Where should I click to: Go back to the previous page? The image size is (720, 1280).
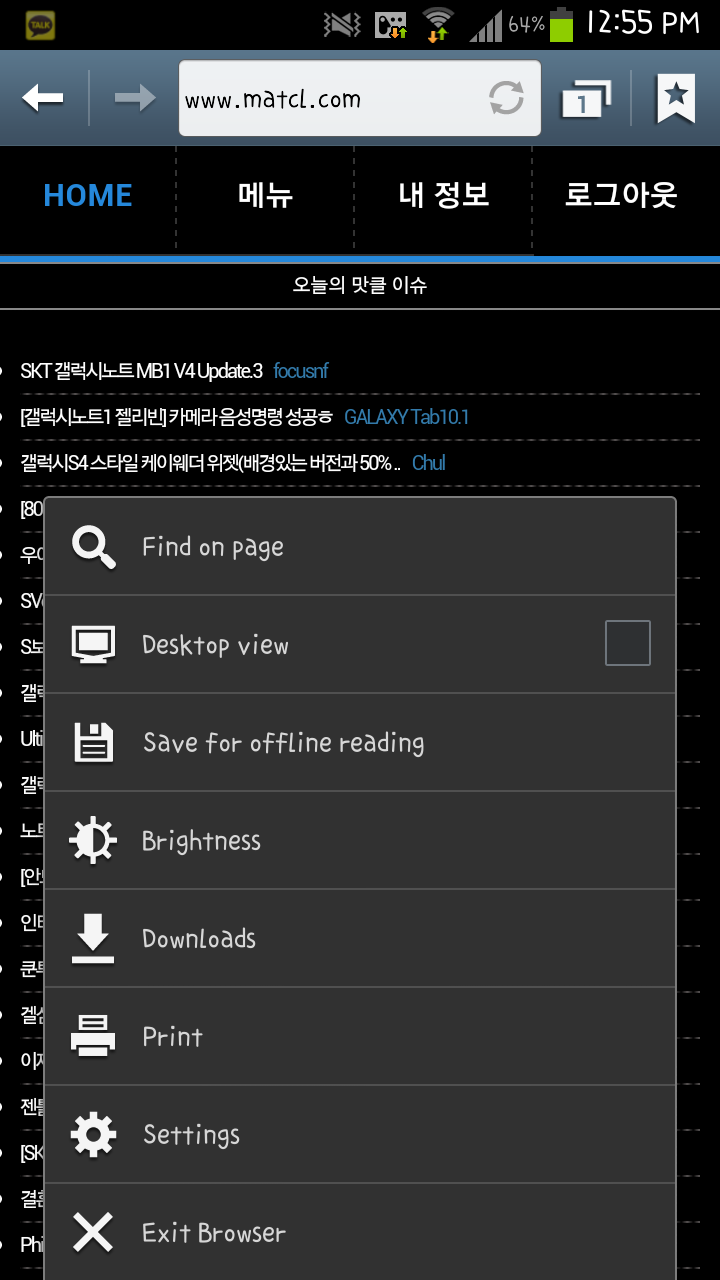coord(43,98)
